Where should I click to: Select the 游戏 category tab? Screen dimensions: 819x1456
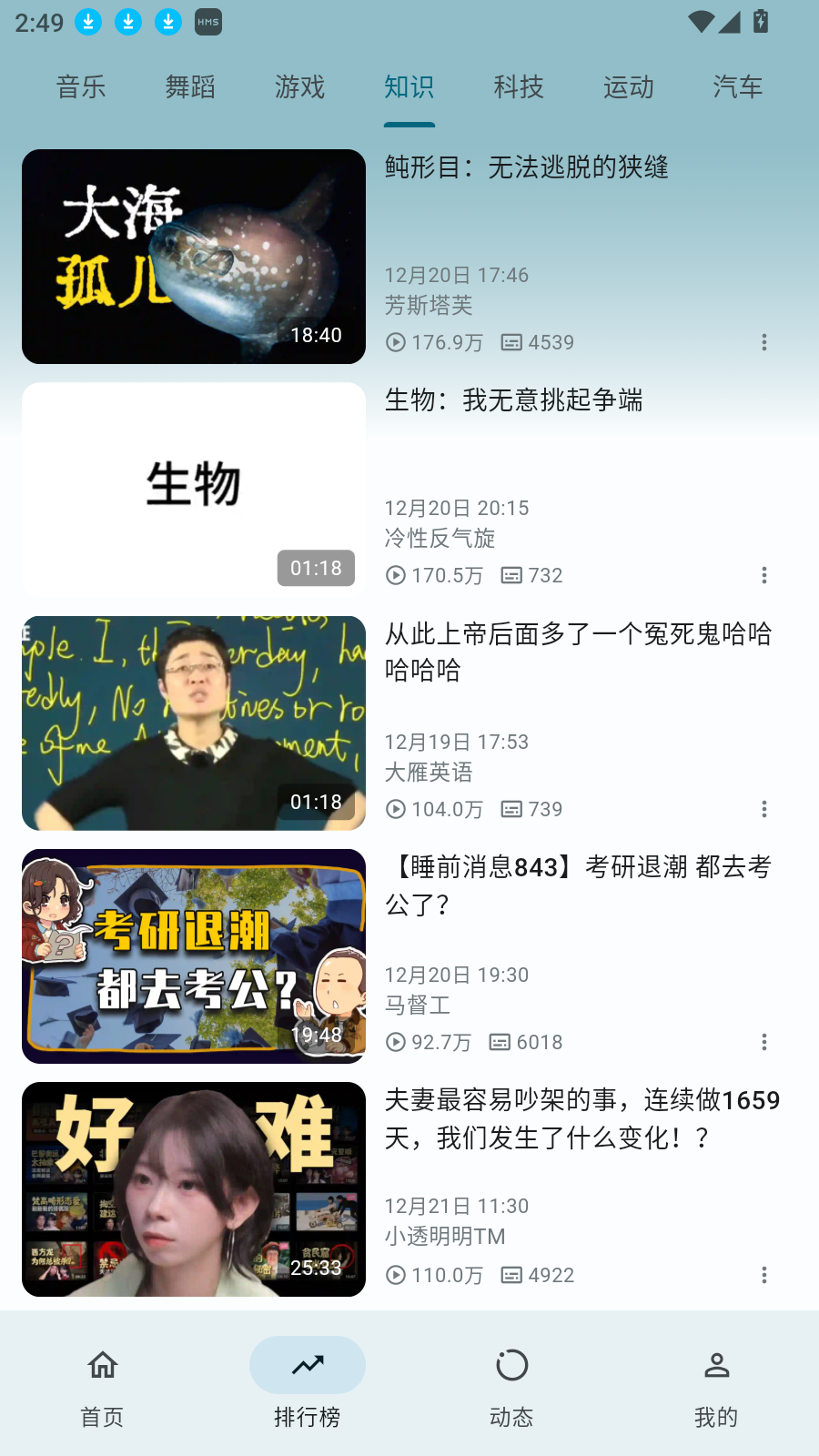299,87
